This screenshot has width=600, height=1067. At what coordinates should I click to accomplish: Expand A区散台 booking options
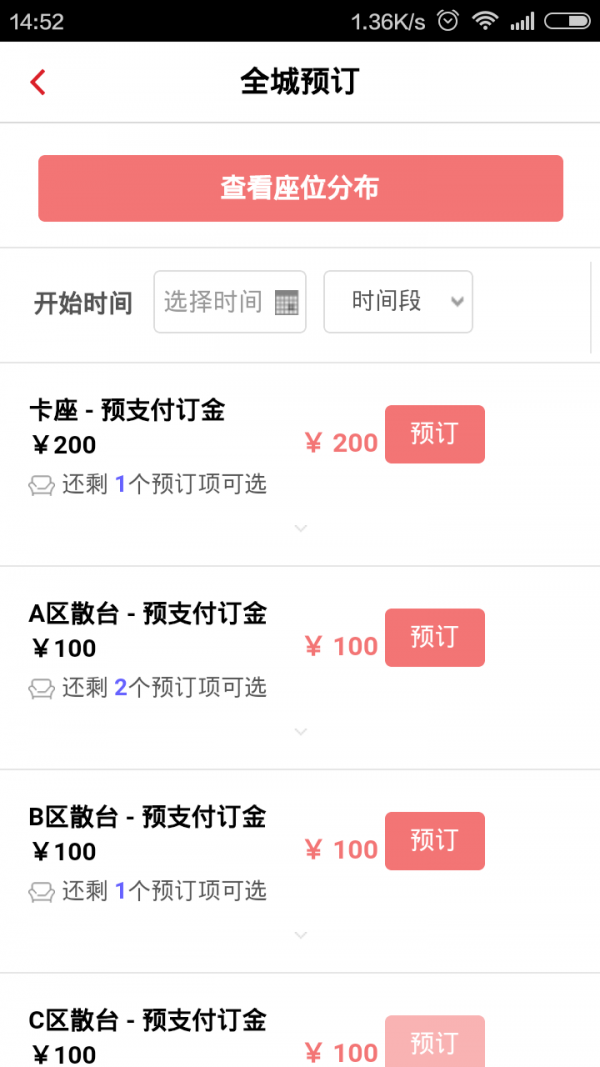click(x=301, y=732)
